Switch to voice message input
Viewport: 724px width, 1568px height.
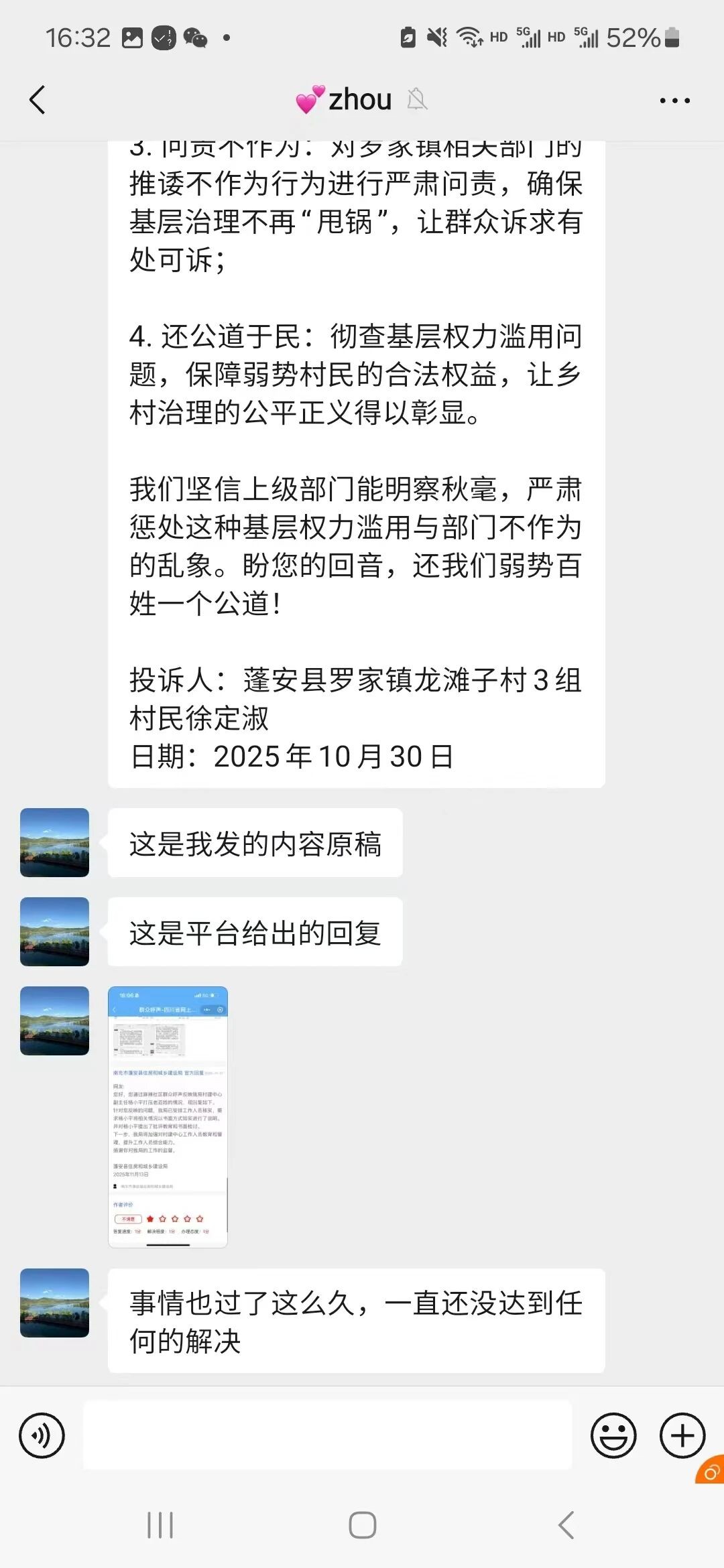coord(42,1435)
